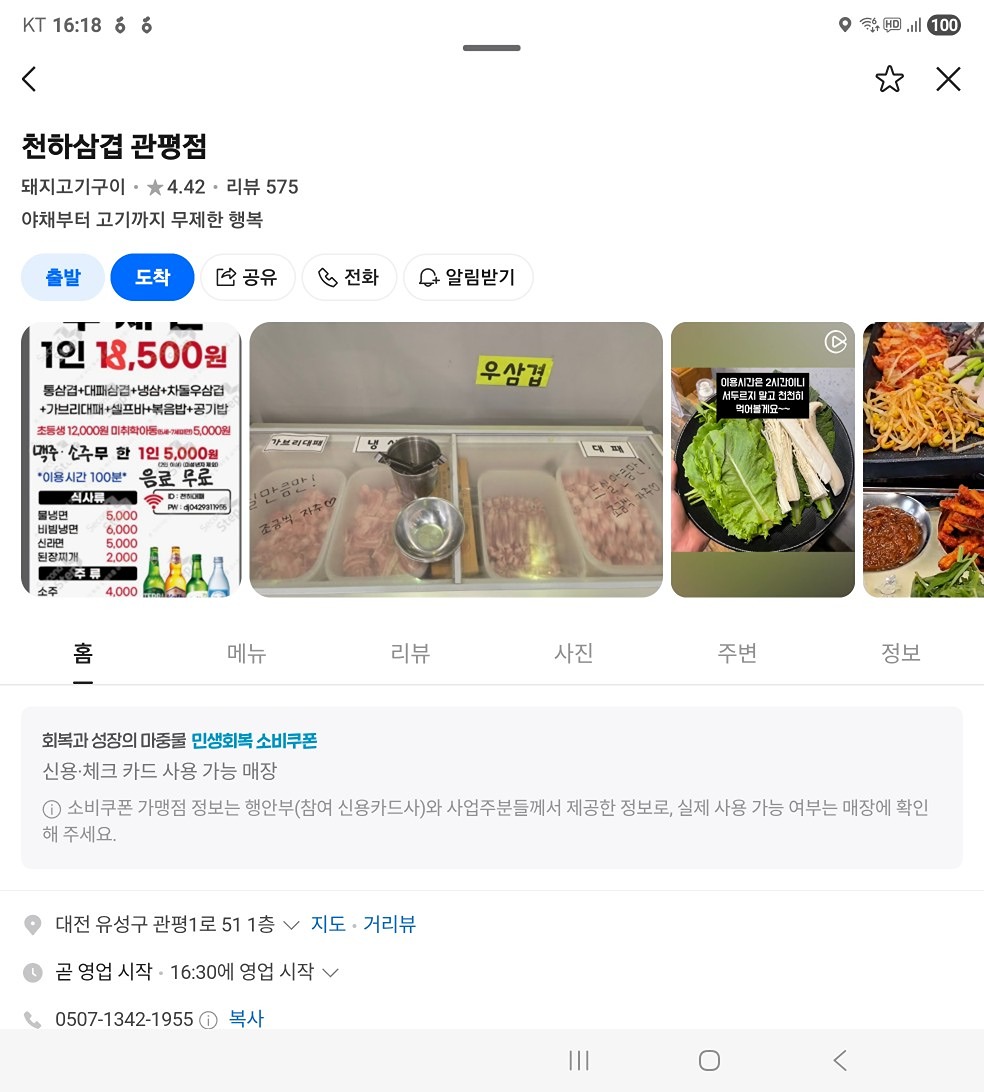Tap the star to bookmark this restaurant

(x=889, y=78)
